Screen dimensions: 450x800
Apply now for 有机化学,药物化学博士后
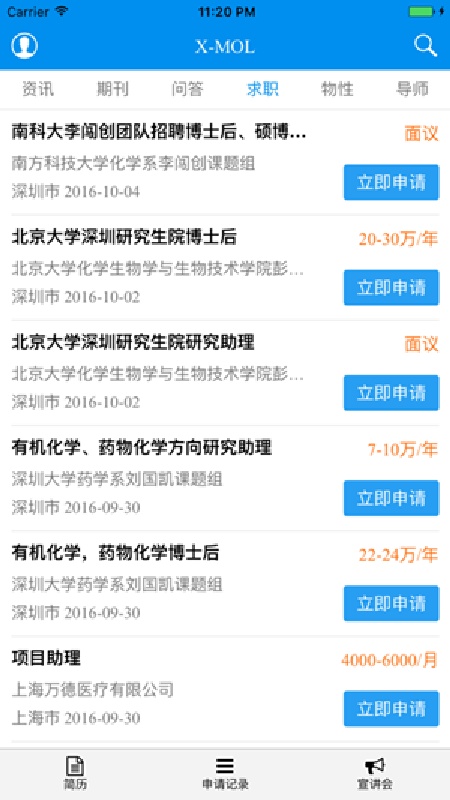pos(391,603)
